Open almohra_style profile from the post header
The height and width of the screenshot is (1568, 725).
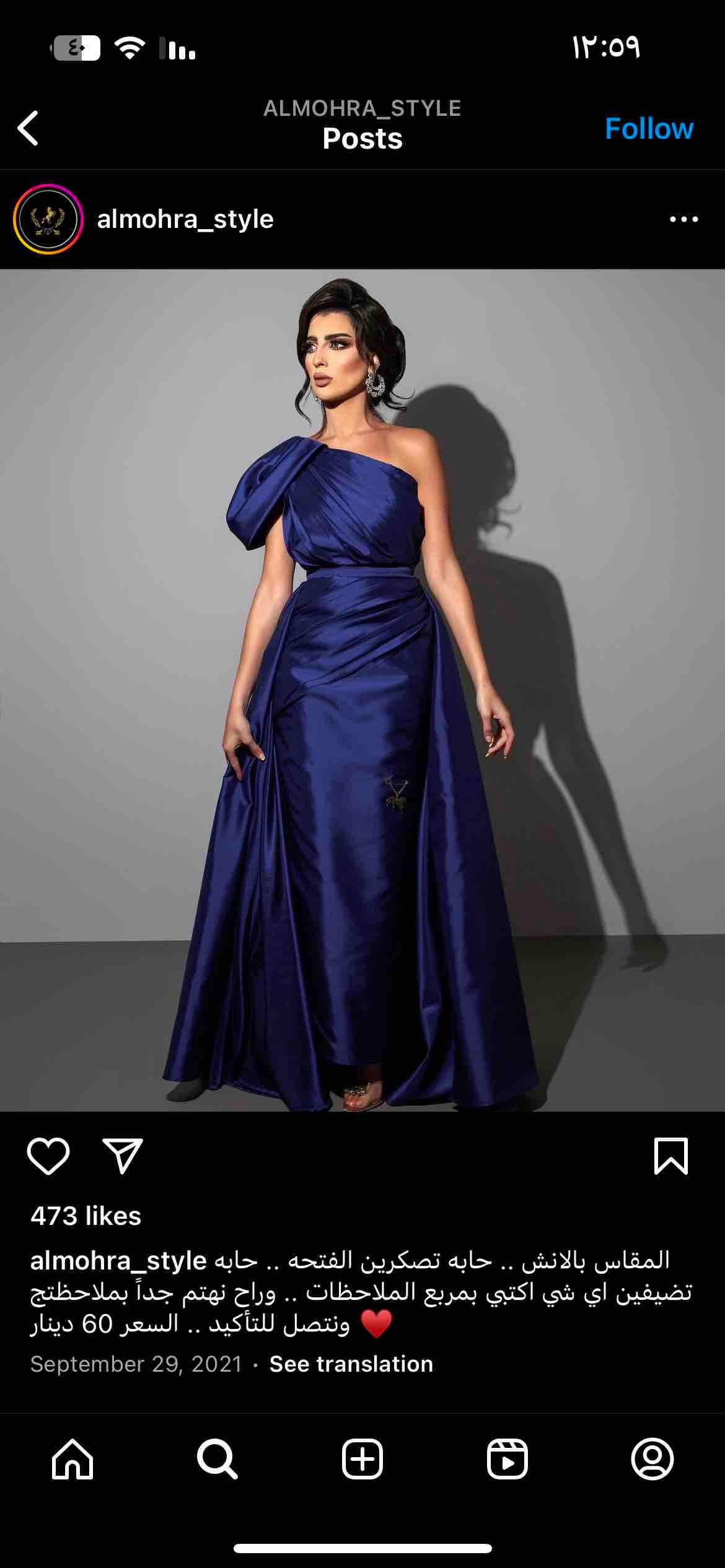pos(185,219)
